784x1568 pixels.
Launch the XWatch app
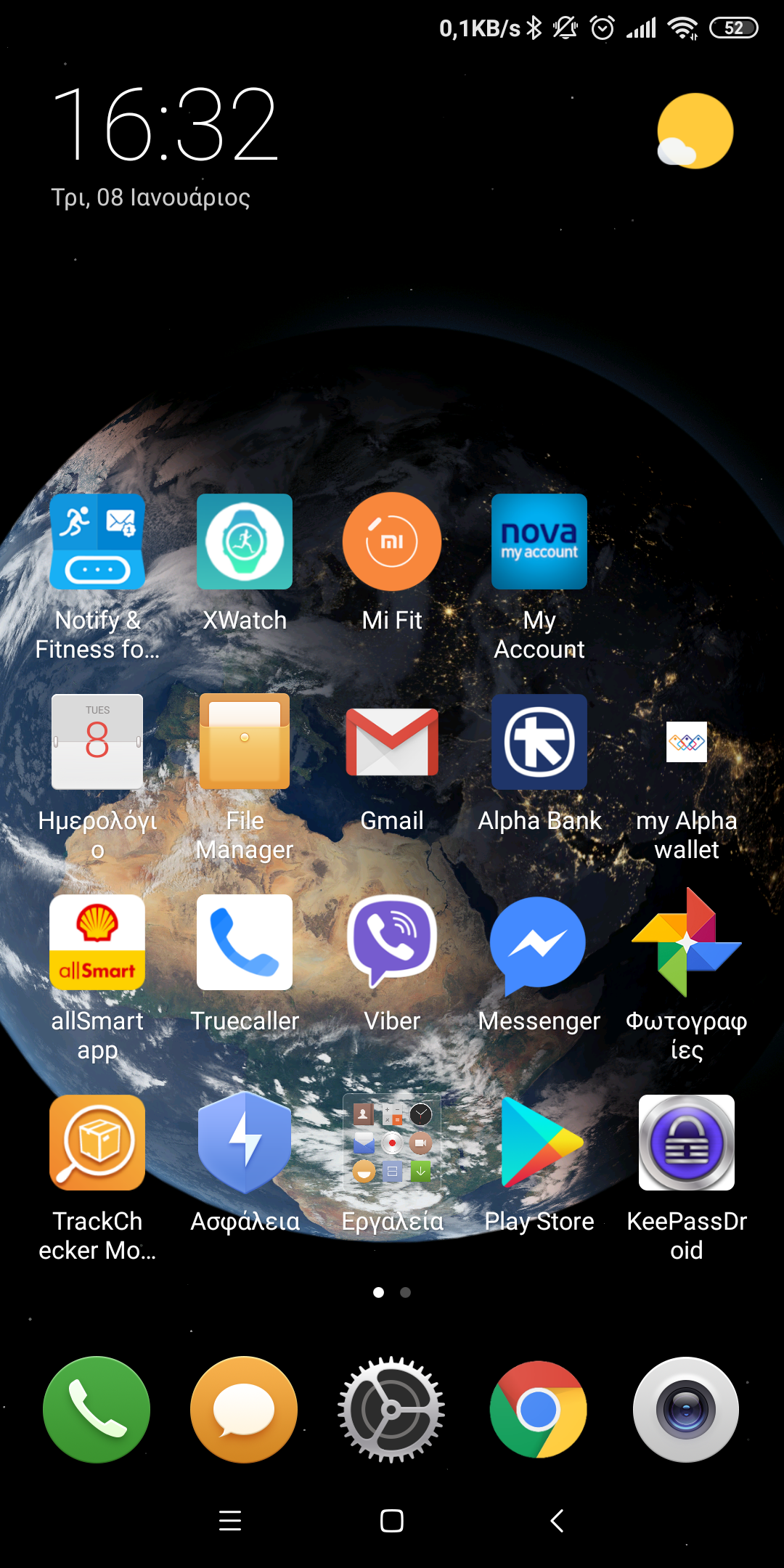[245, 542]
